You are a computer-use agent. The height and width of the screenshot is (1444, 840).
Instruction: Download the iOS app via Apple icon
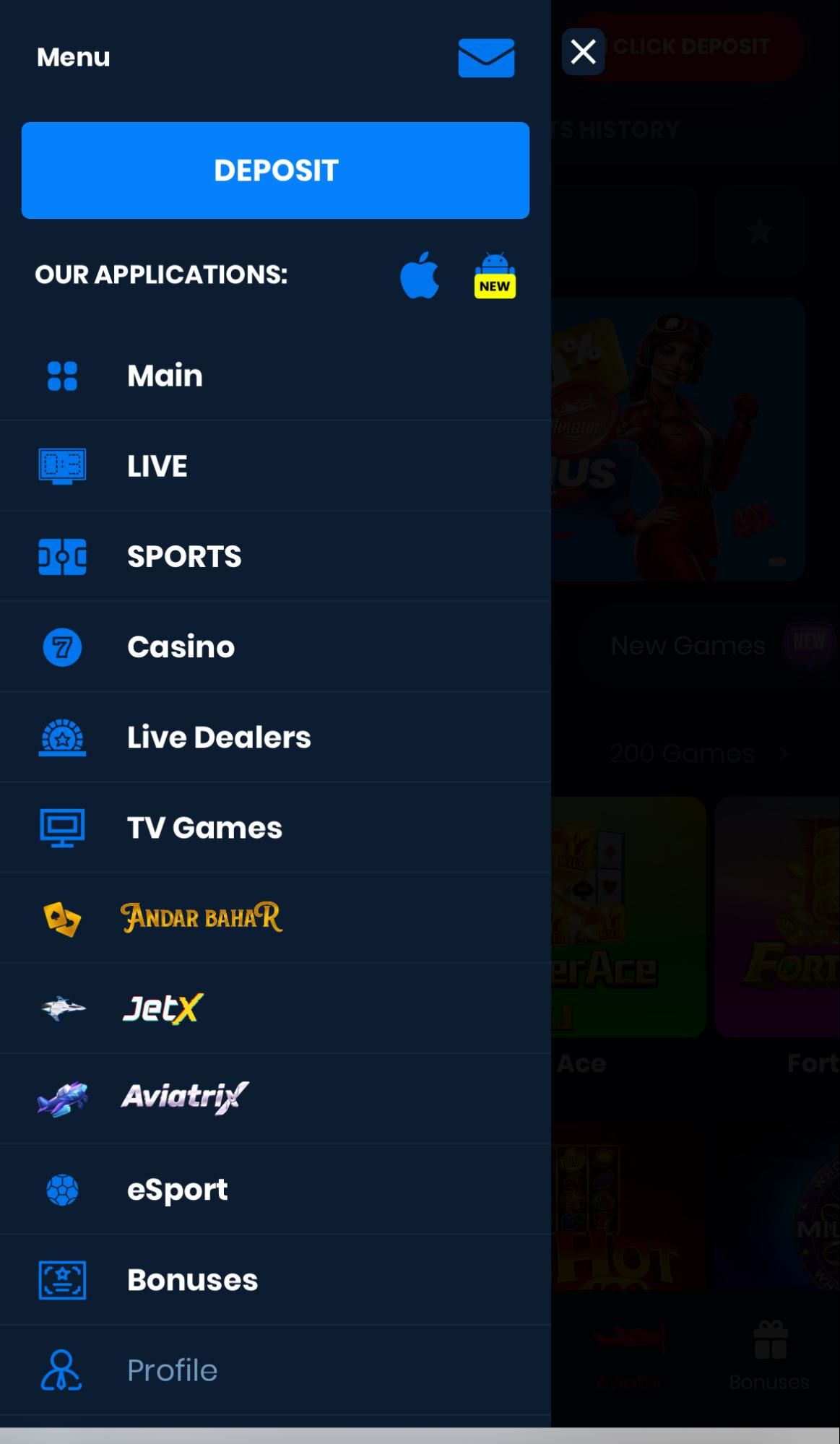pos(421,274)
